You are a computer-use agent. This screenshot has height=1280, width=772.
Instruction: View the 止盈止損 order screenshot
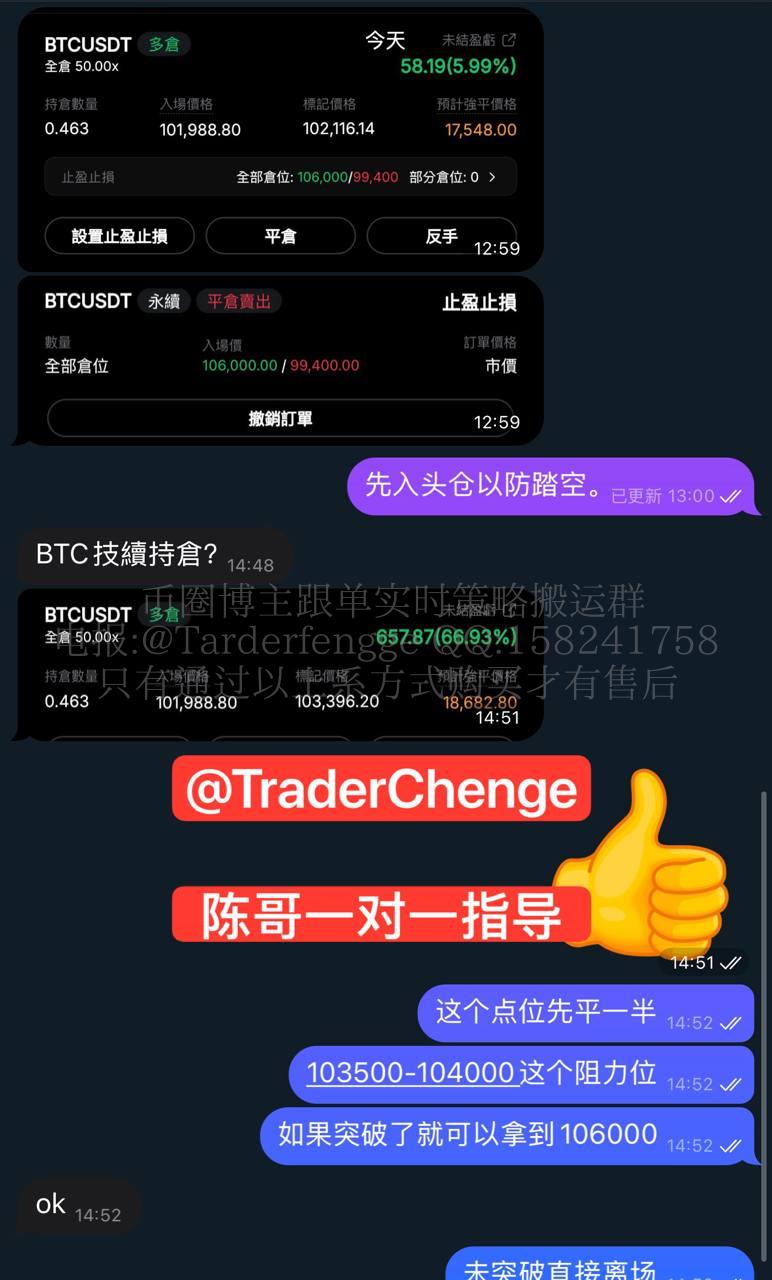[280, 360]
